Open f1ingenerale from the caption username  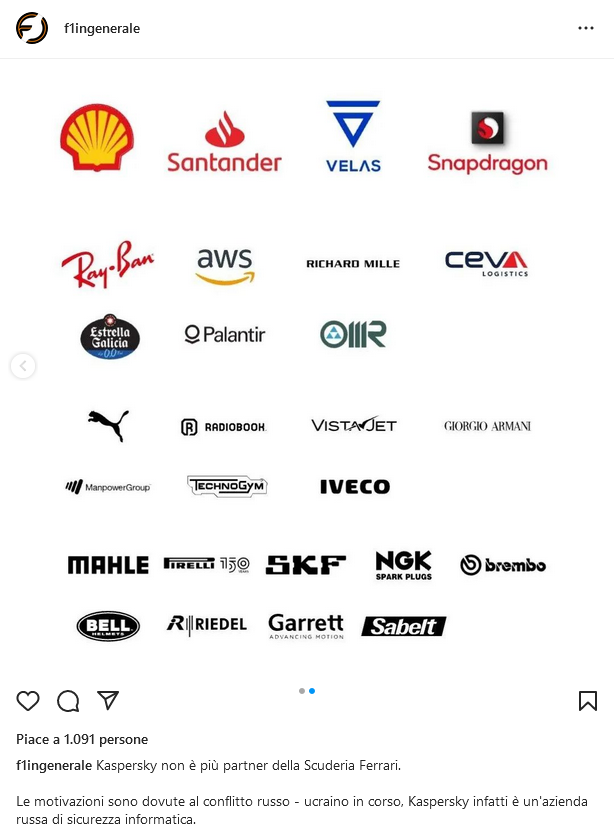click(x=54, y=766)
